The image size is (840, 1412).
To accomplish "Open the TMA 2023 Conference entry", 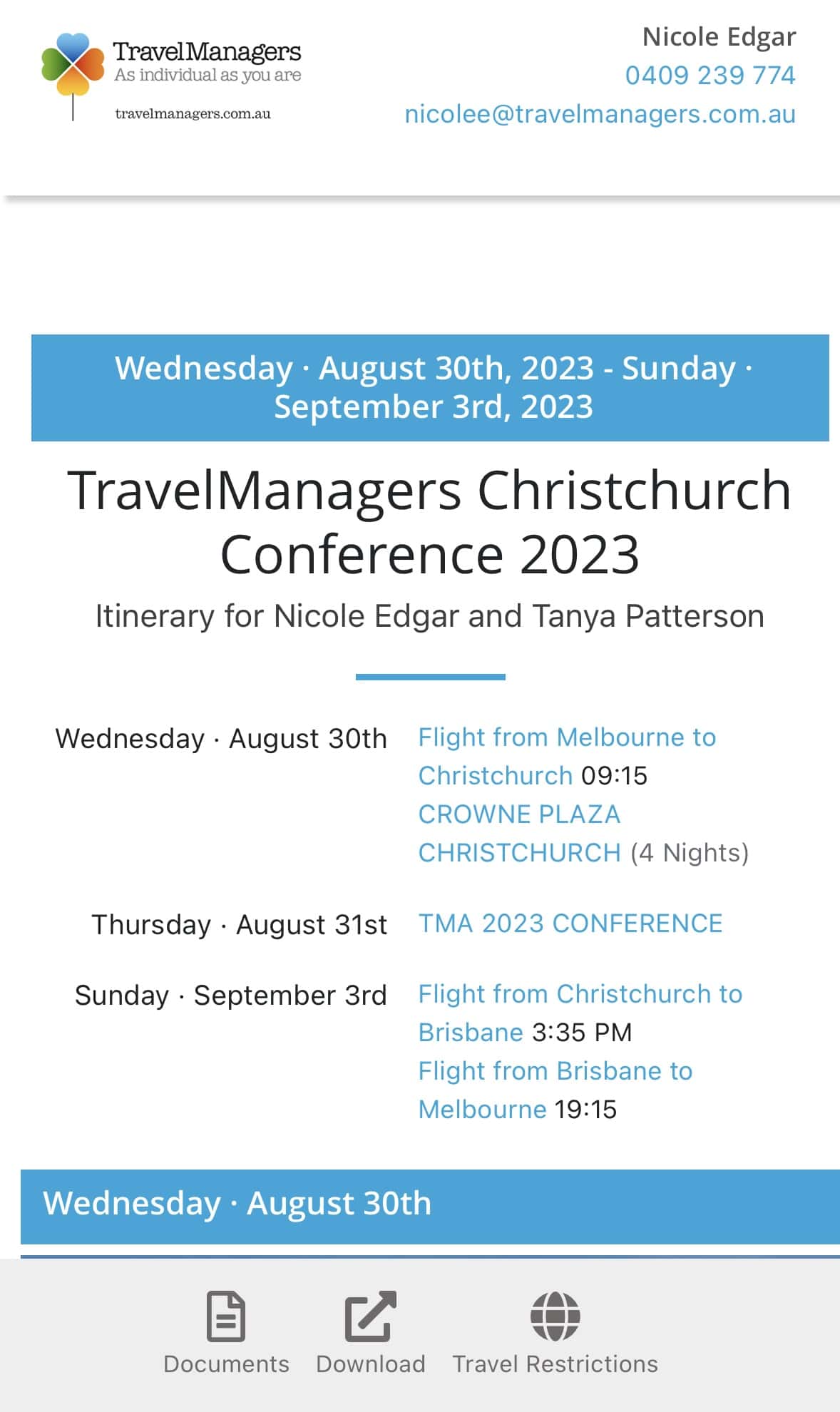I will coord(570,924).
